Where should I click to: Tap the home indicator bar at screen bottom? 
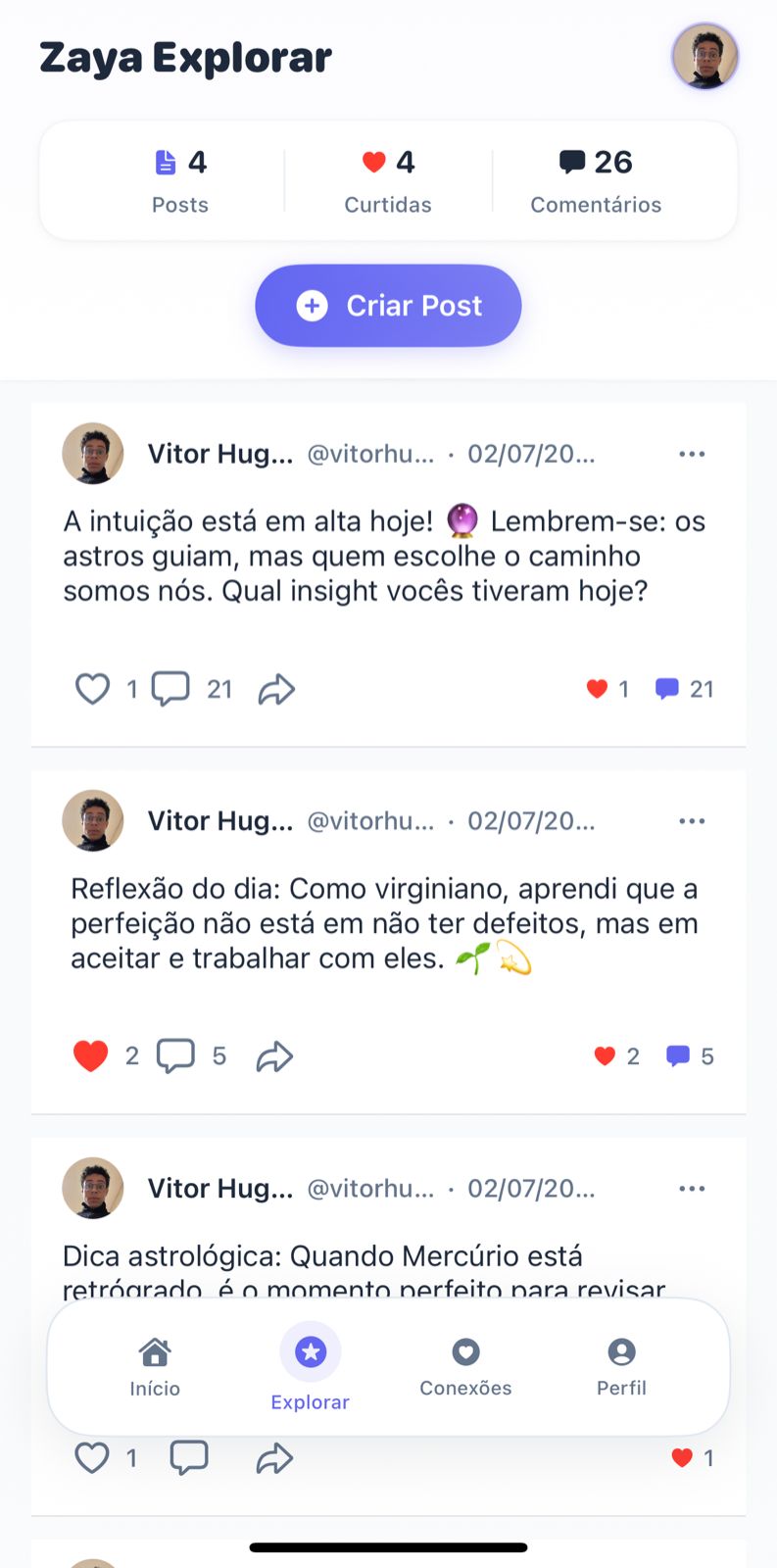click(x=388, y=1521)
